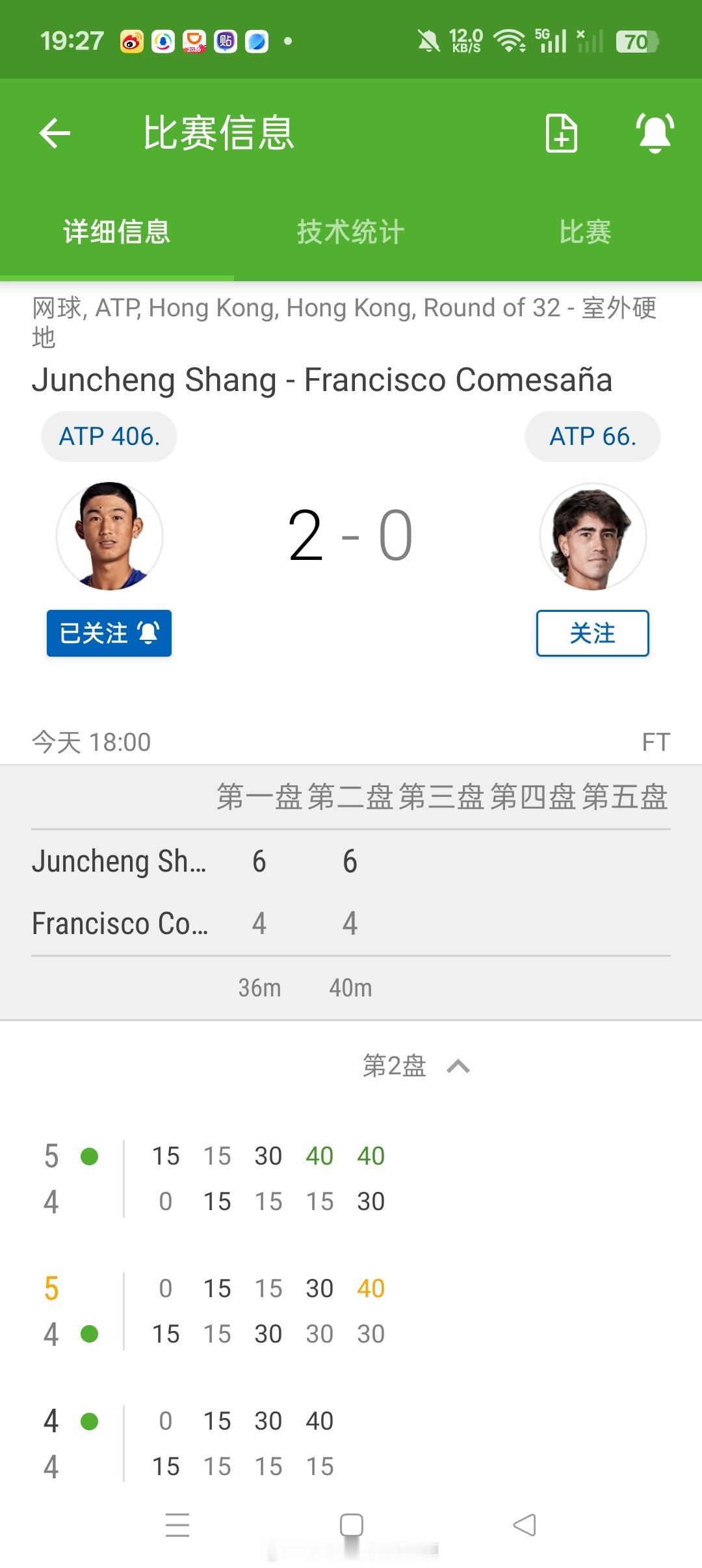Tap the notification bell in the top bar

(x=654, y=133)
